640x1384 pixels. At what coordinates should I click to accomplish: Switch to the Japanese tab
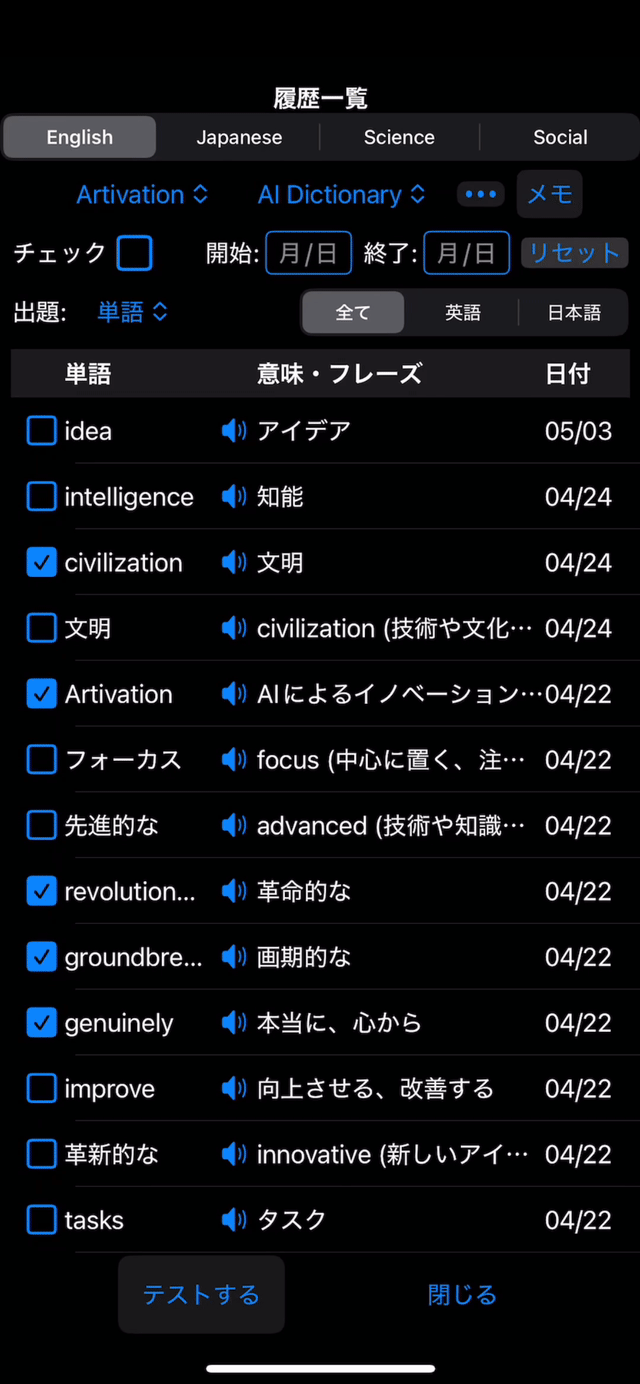(x=239, y=137)
